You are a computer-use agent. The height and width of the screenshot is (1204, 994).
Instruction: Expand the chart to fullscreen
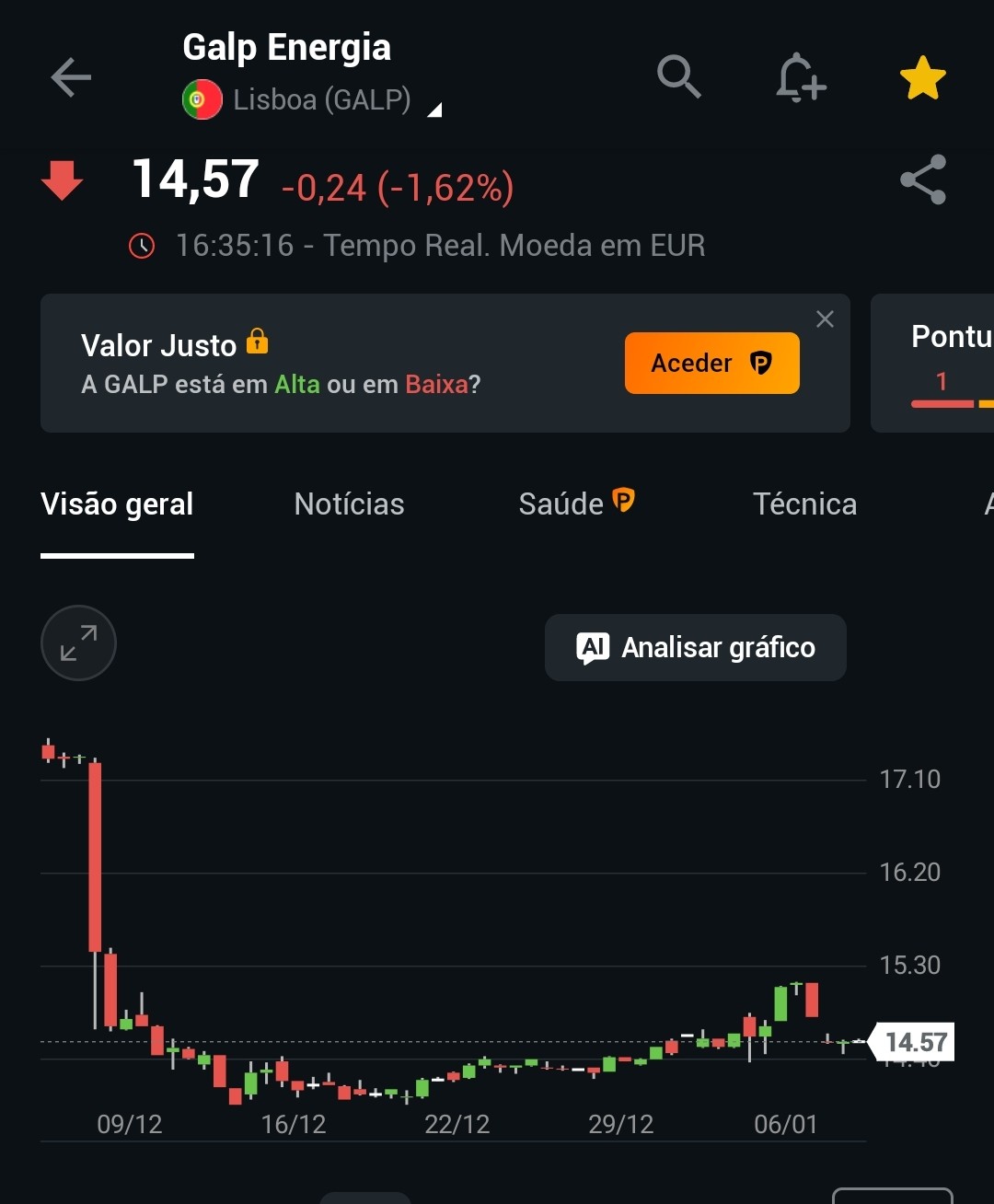coord(78,643)
